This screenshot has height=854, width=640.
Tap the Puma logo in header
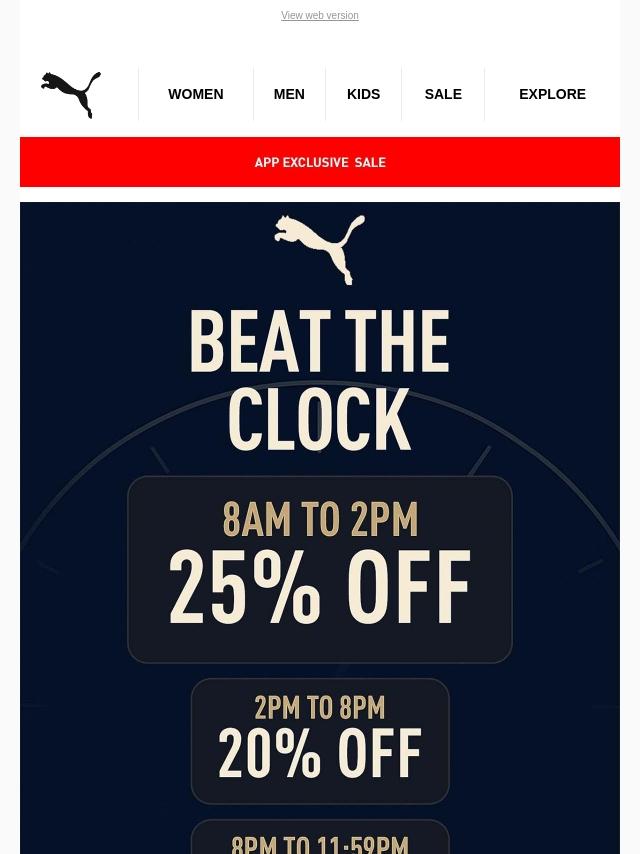coord(71,95)
